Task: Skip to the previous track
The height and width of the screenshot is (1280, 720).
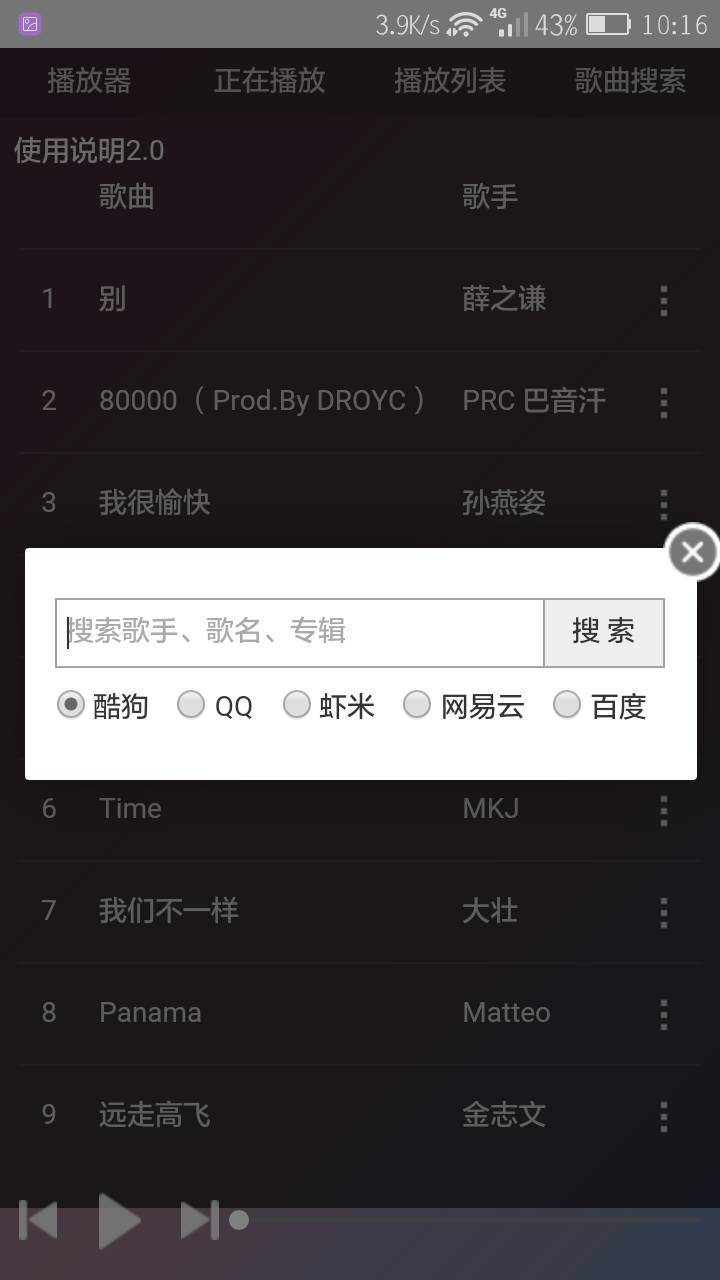Action: pos(39,1221)
